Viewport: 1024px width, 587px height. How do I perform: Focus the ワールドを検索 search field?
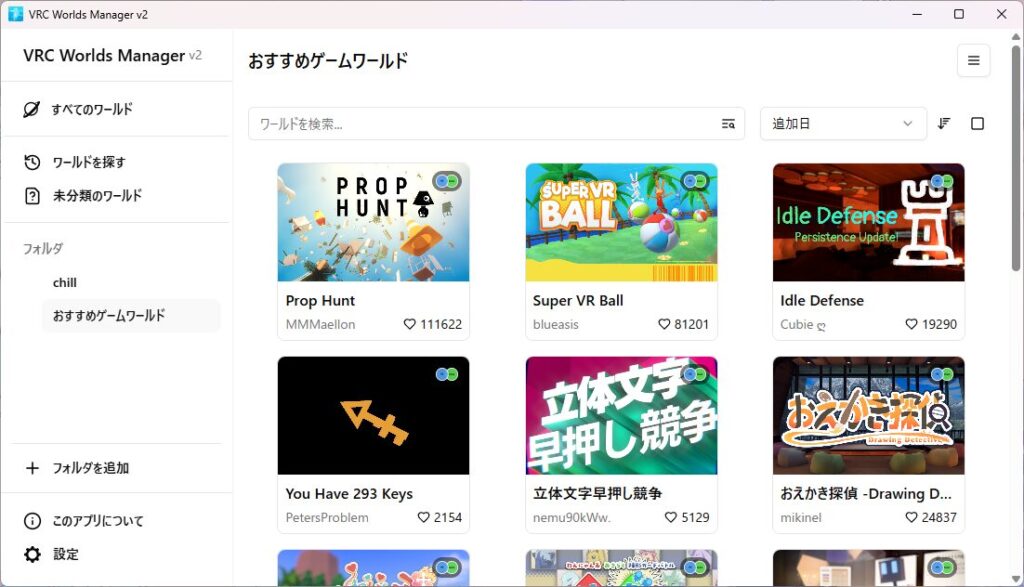point(480,124)
